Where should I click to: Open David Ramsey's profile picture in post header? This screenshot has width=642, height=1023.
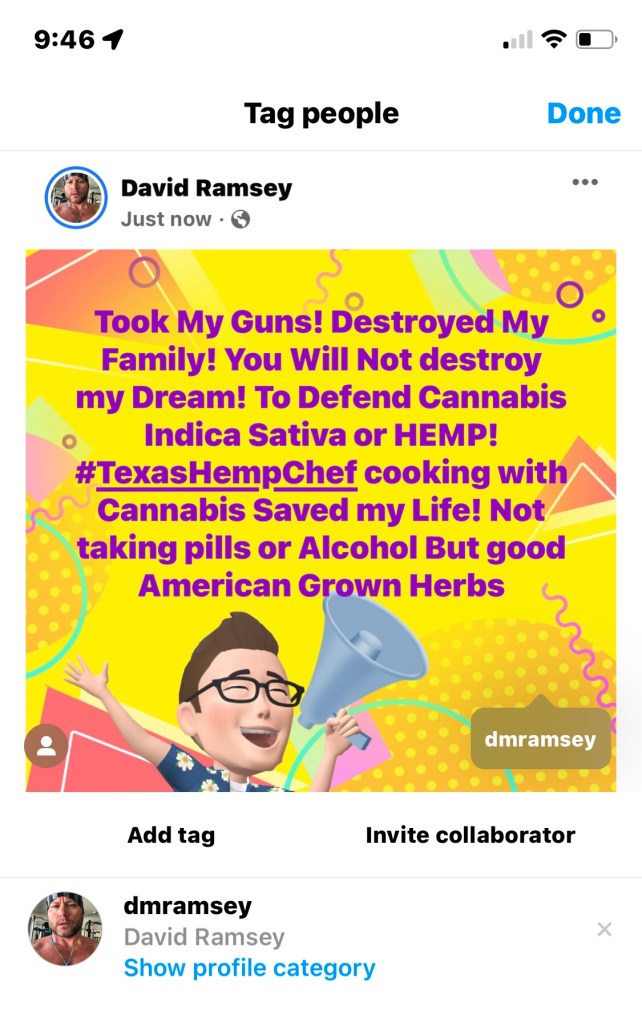click(x=76, y=198)
